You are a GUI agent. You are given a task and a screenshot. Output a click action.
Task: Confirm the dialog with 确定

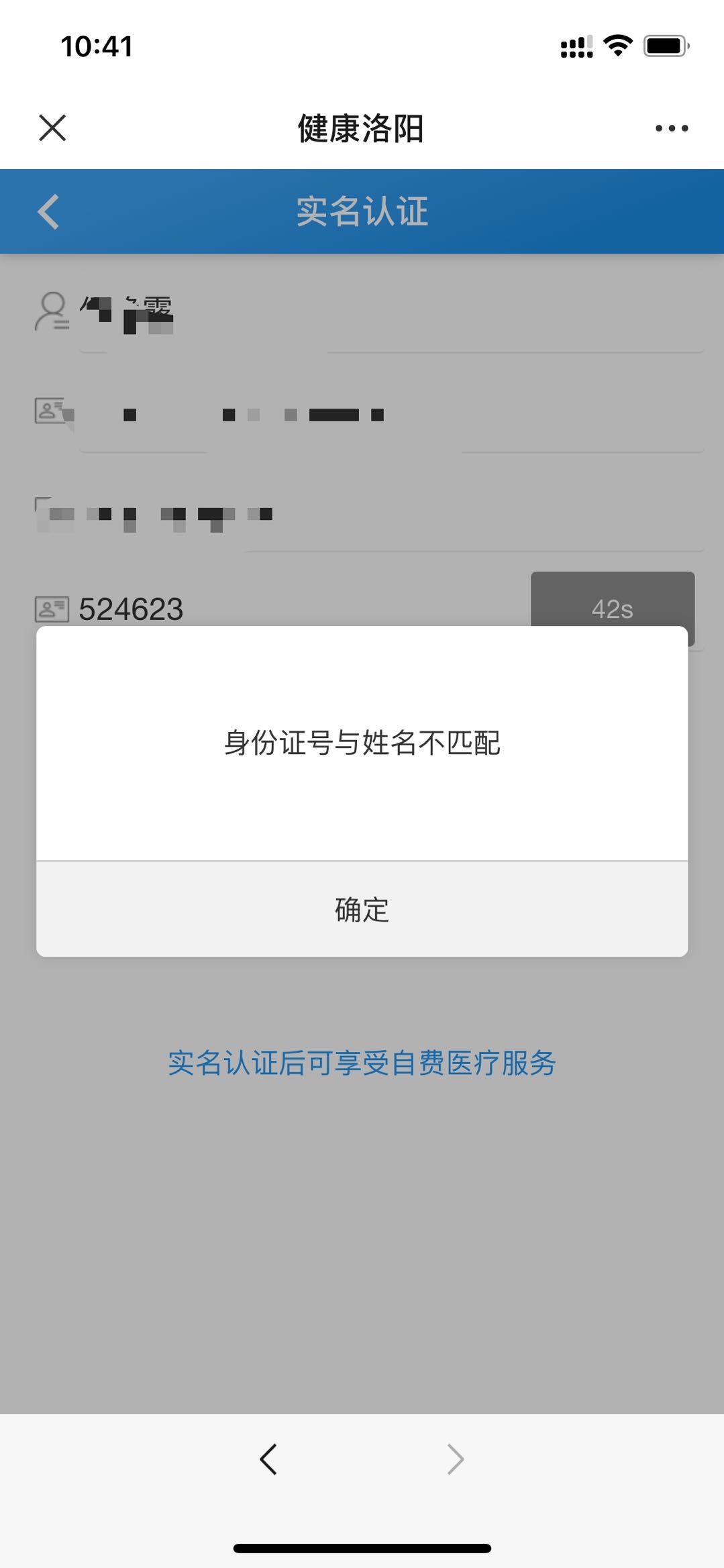362,909
